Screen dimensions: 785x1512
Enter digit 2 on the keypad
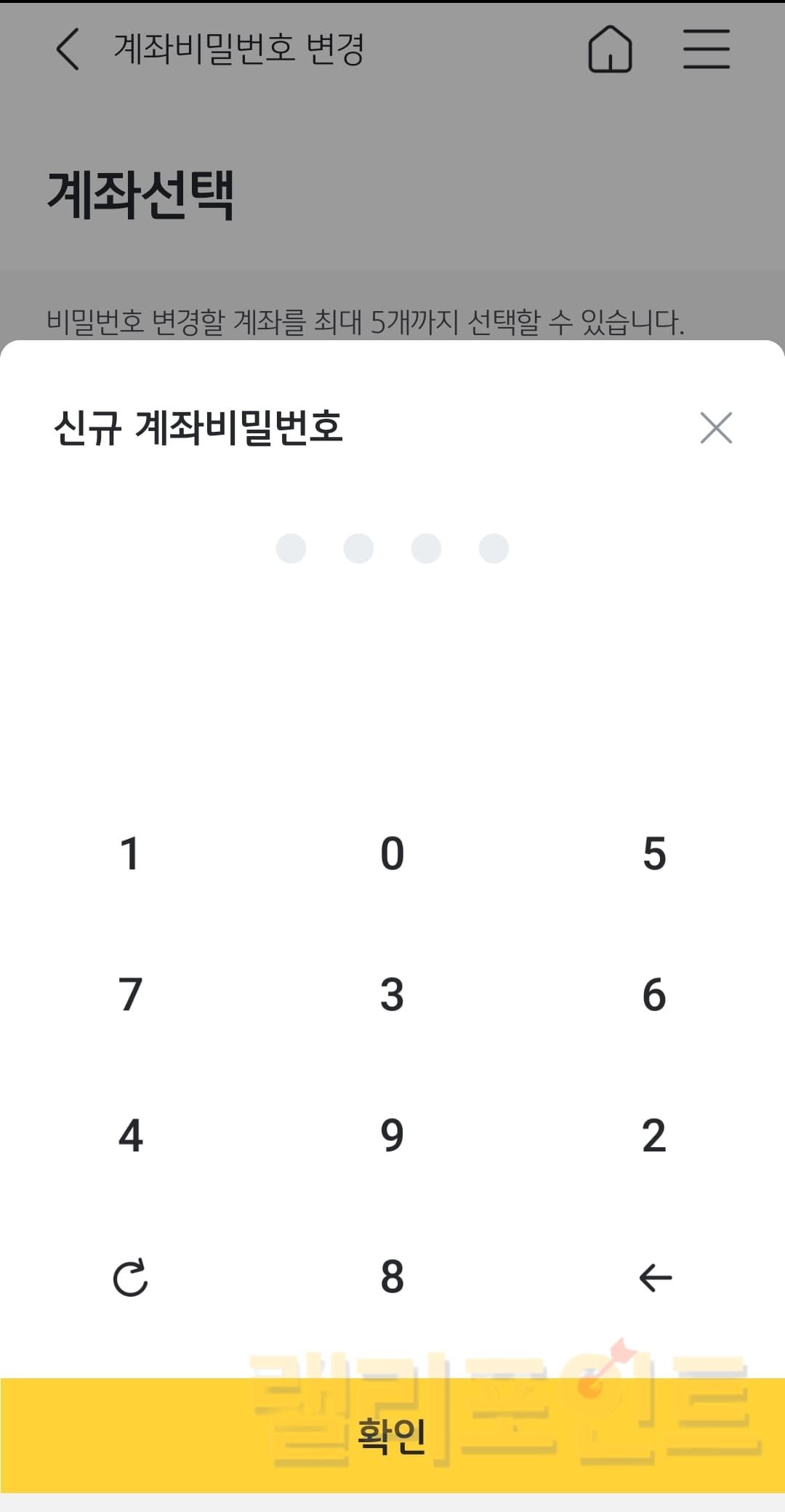pyautogui.click(x=654, y=1135)
